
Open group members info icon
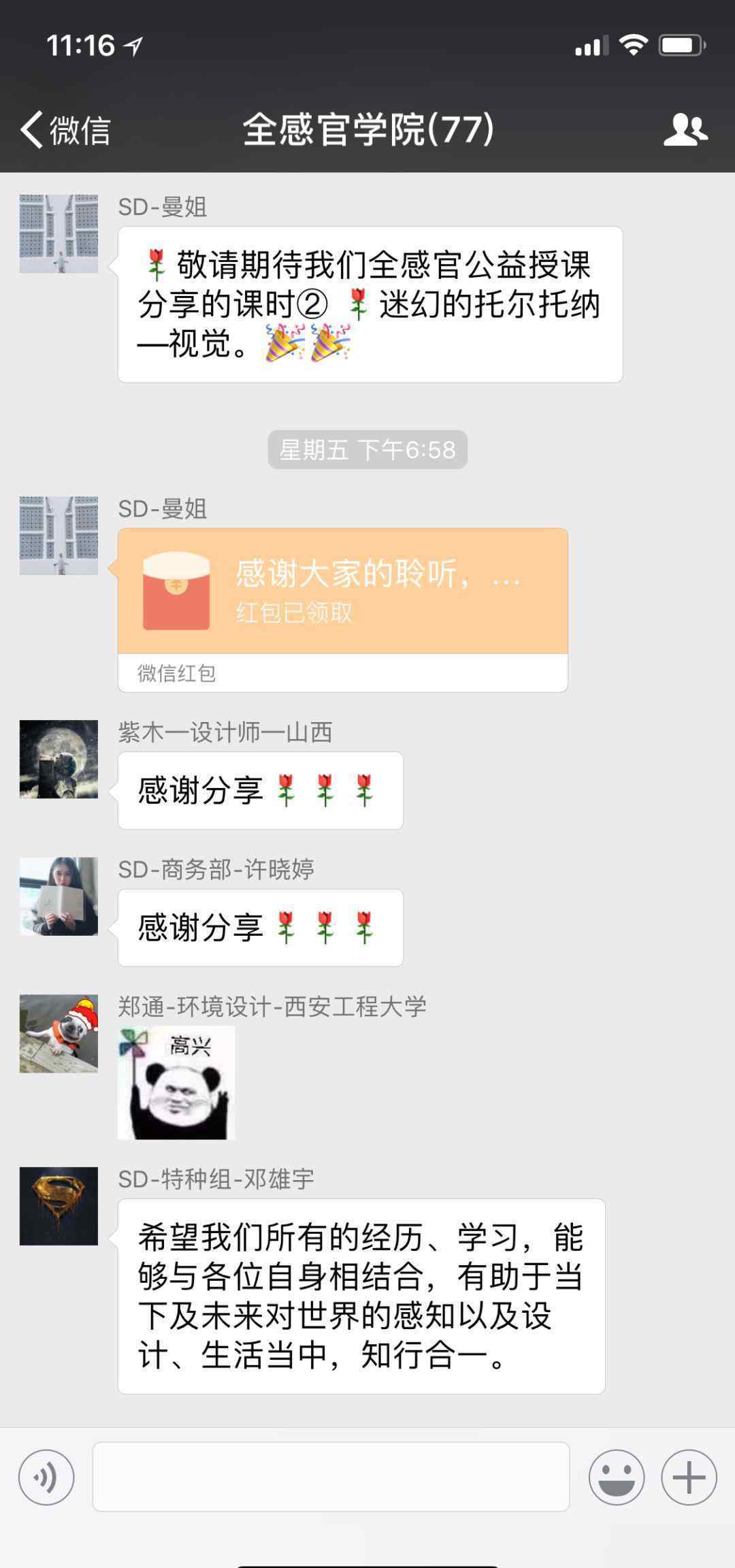tap(685, 129)
